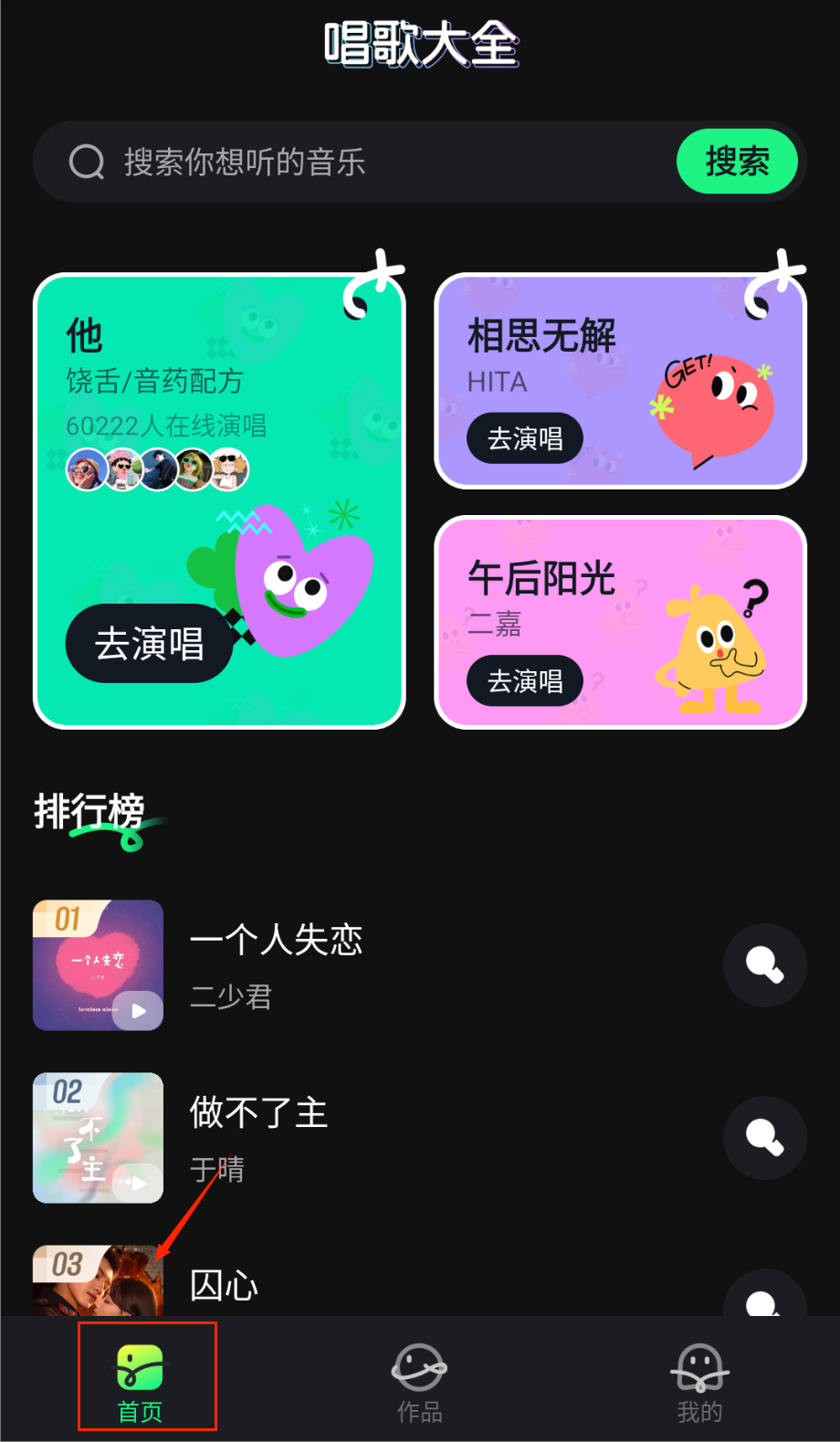
Task: Tap the green 搜索 button
Action: (x=737, y=162)
